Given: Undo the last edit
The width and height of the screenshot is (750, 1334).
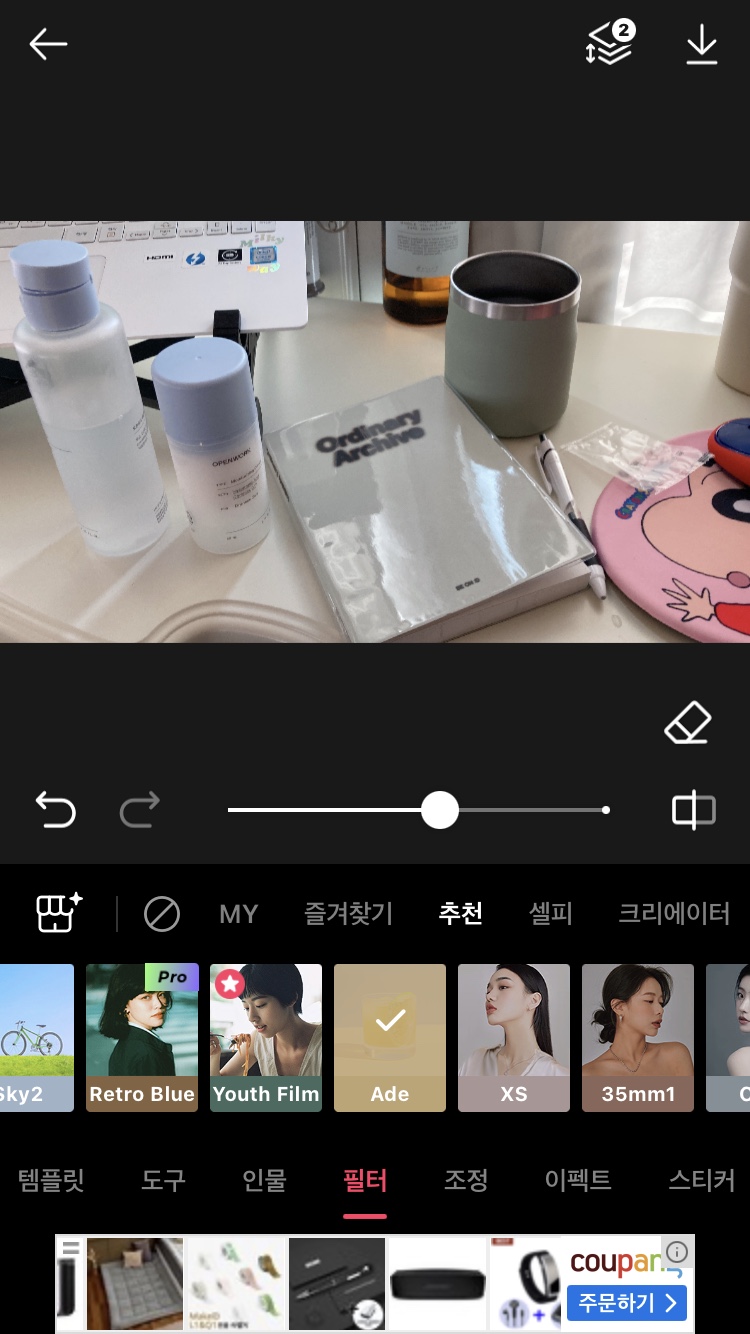Looking at the screenshot, I should 56,810.
